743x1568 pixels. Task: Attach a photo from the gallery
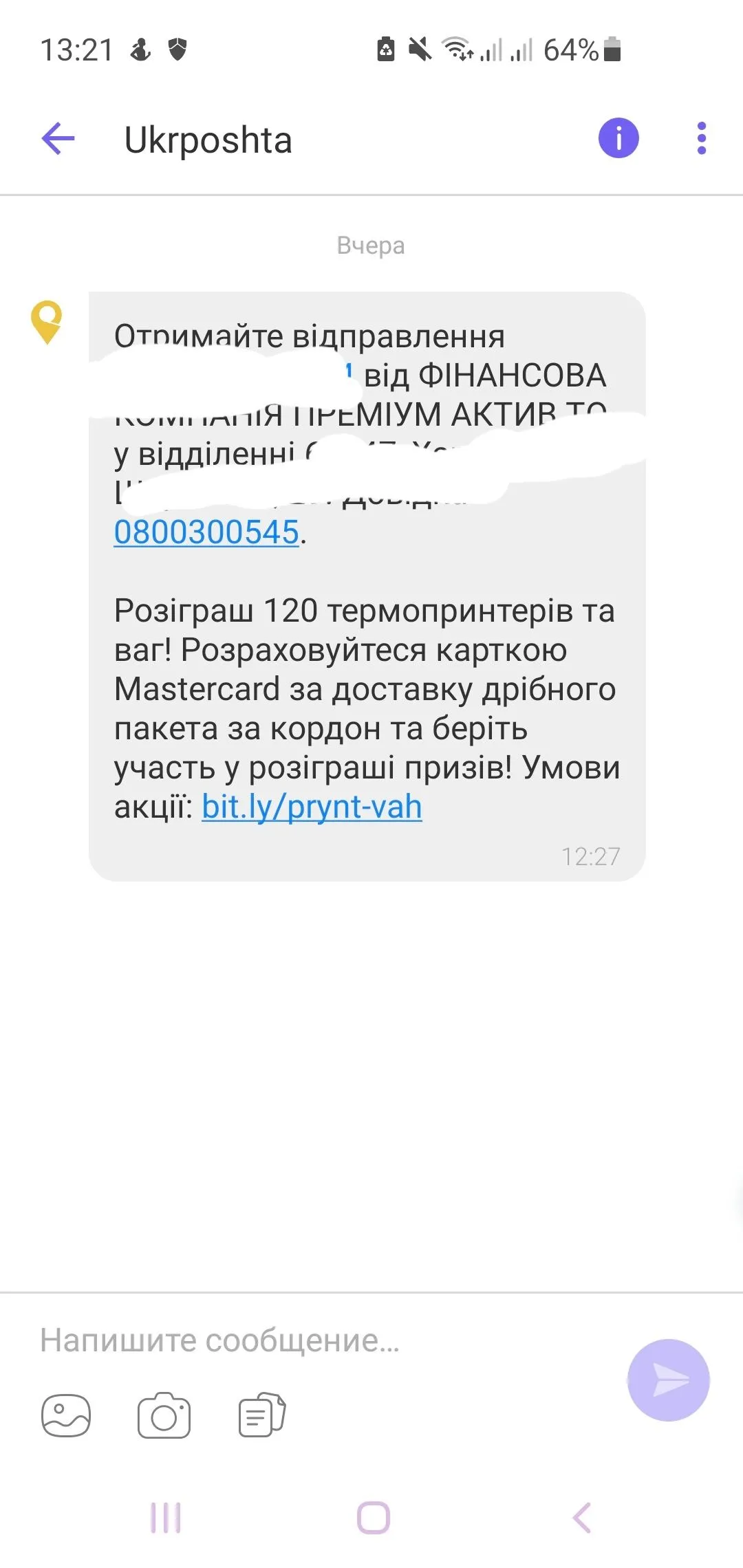point(66,1415)
